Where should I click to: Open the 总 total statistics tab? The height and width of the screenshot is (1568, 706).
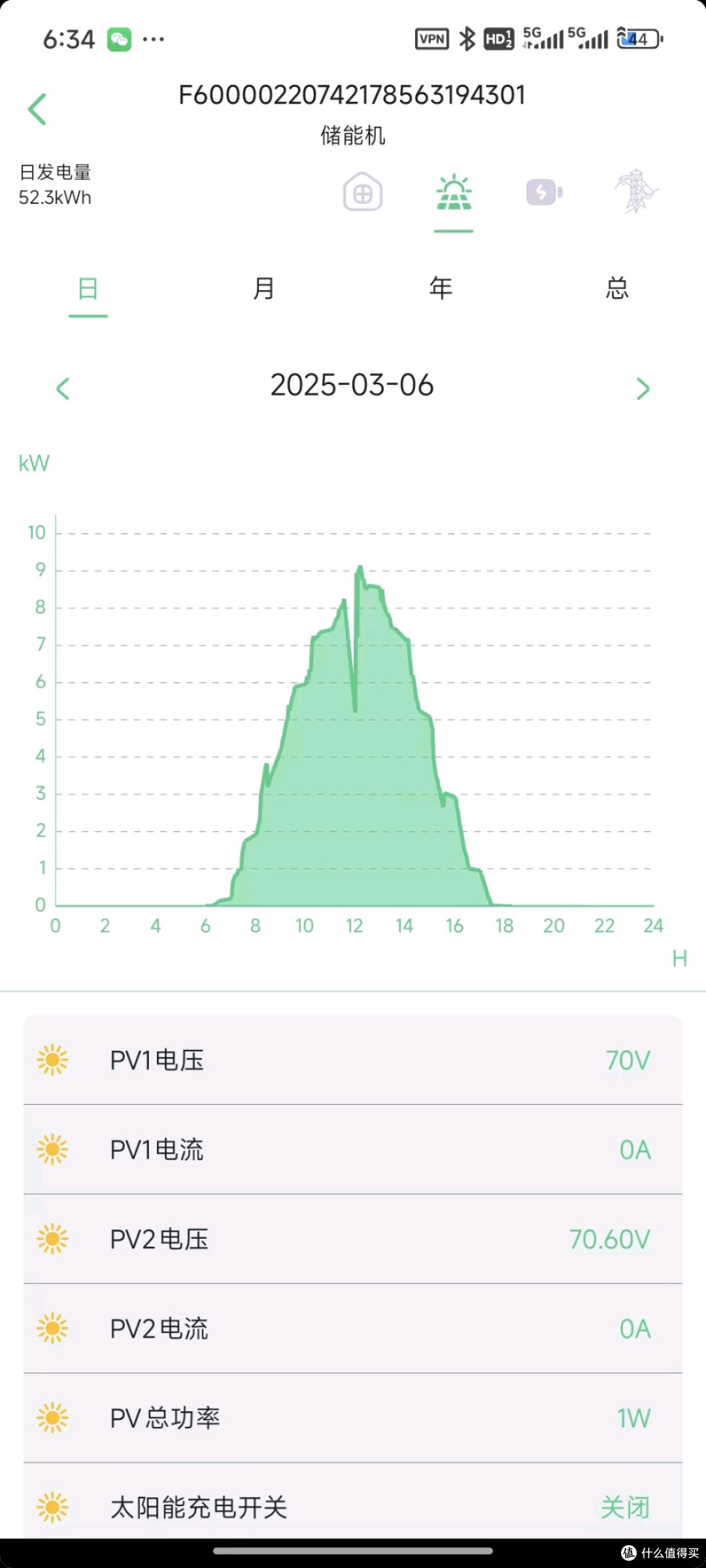[617, 288]
